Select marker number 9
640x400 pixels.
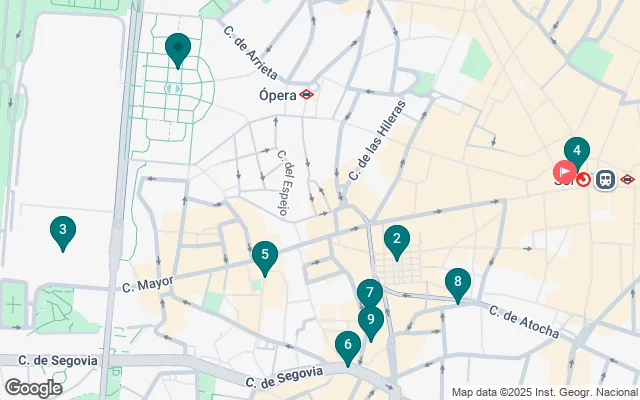pyautogui.click(x=371, y=320)
